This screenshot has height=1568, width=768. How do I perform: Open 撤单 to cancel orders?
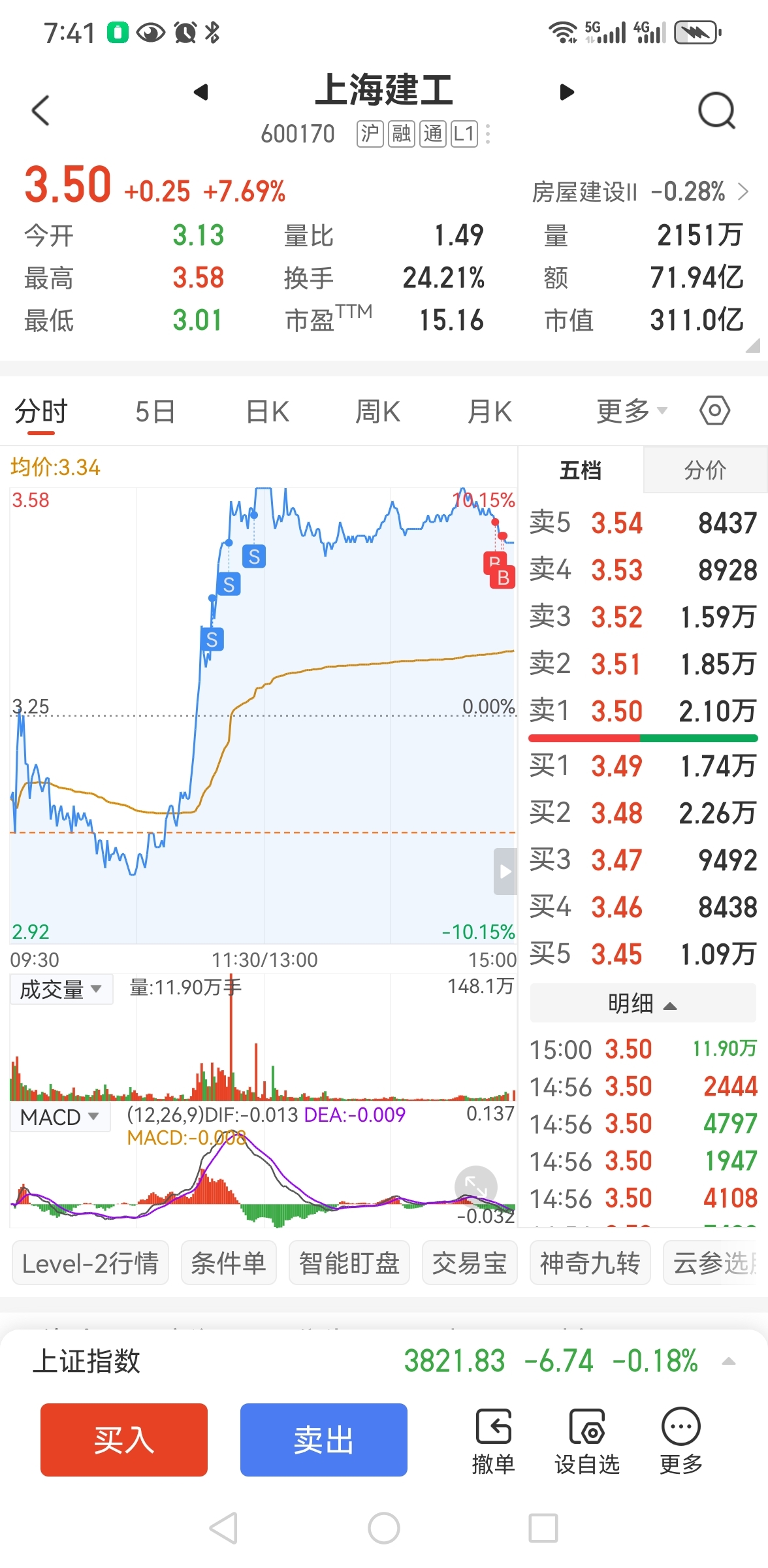click(x=494, y=1442)
